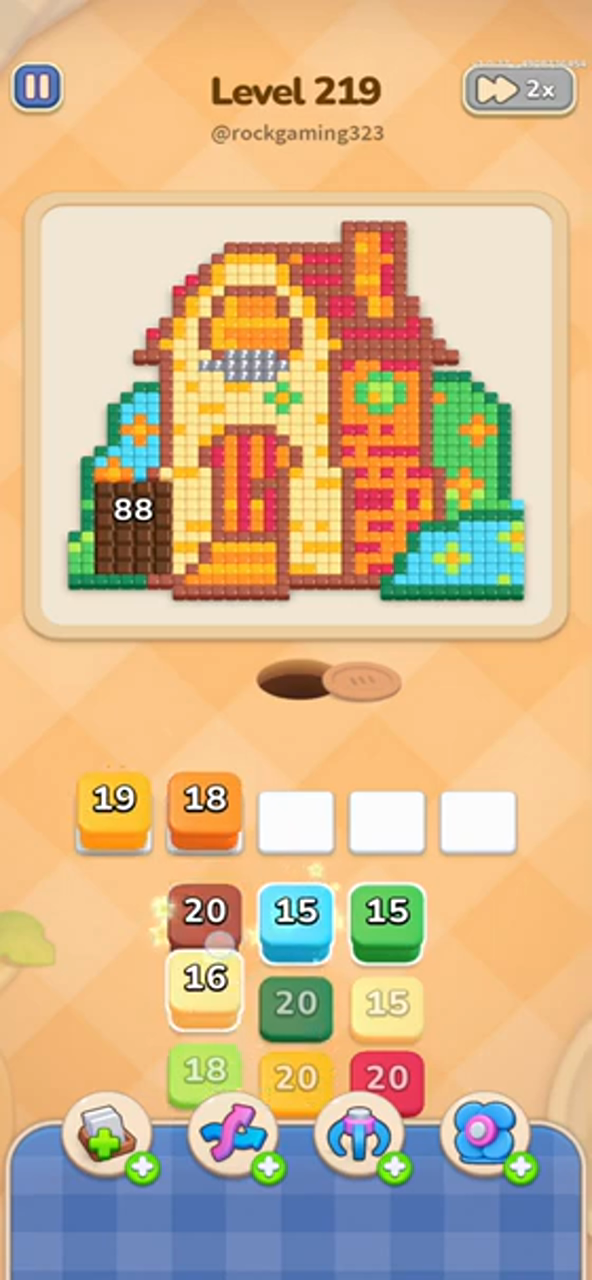Use the shuffle arrows booster
Screen dimensions: 592x1280
(233, 1137)
